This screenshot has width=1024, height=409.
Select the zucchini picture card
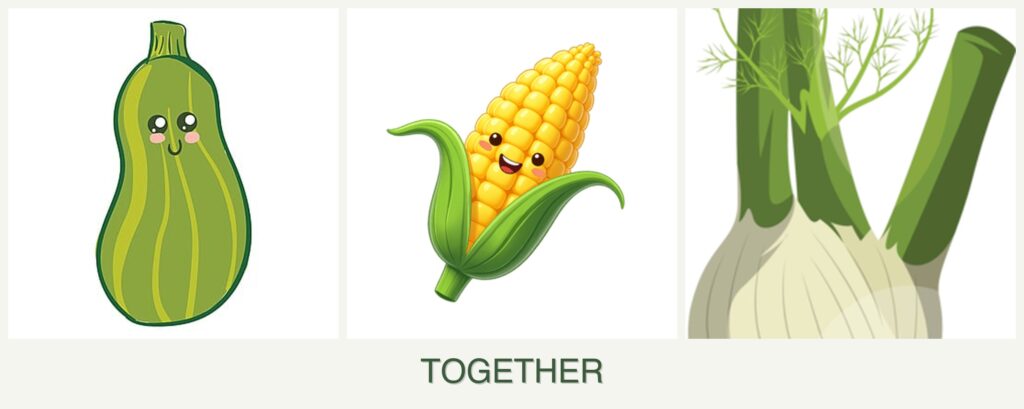click(173, 174)
